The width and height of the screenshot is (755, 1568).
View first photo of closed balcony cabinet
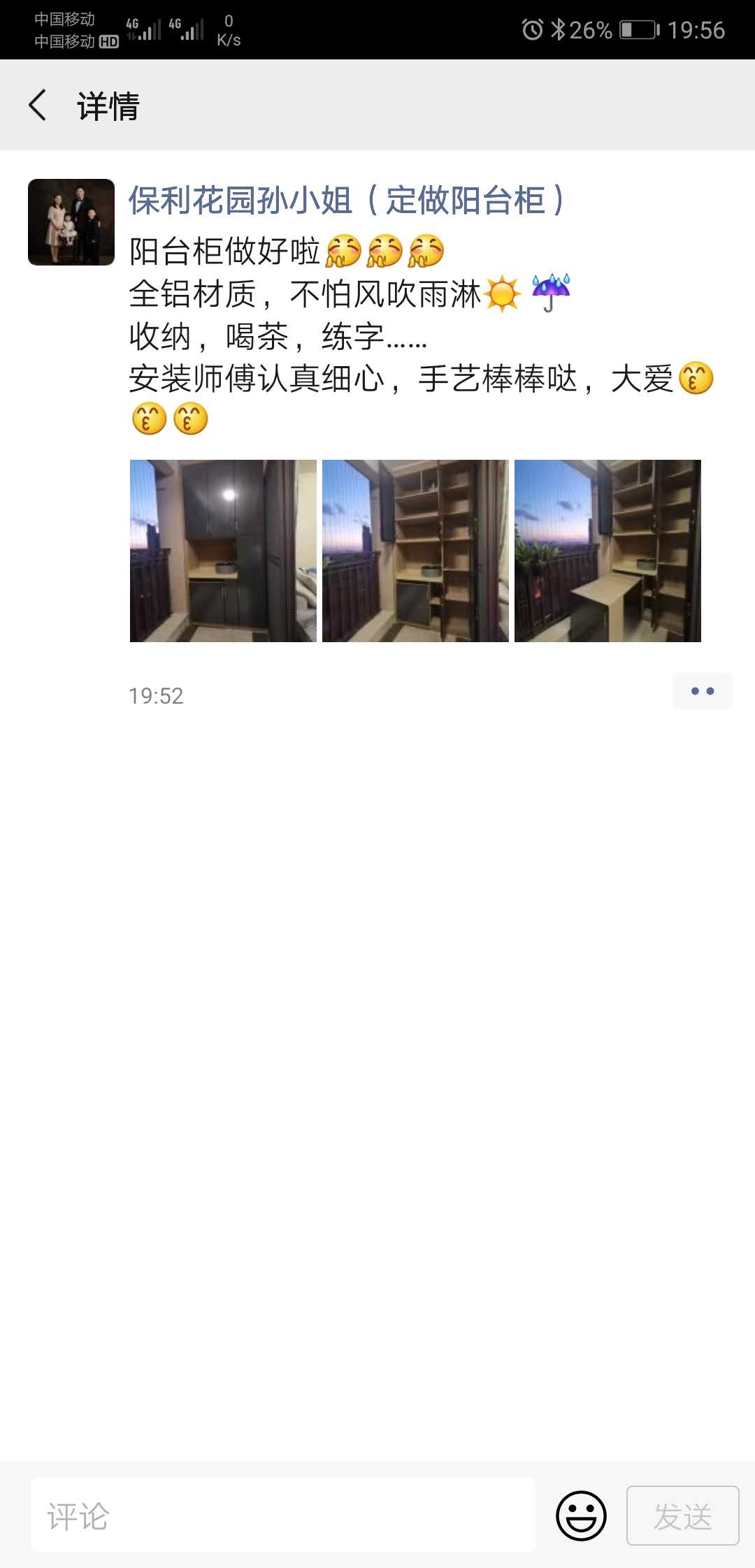[x=223, y=551]
